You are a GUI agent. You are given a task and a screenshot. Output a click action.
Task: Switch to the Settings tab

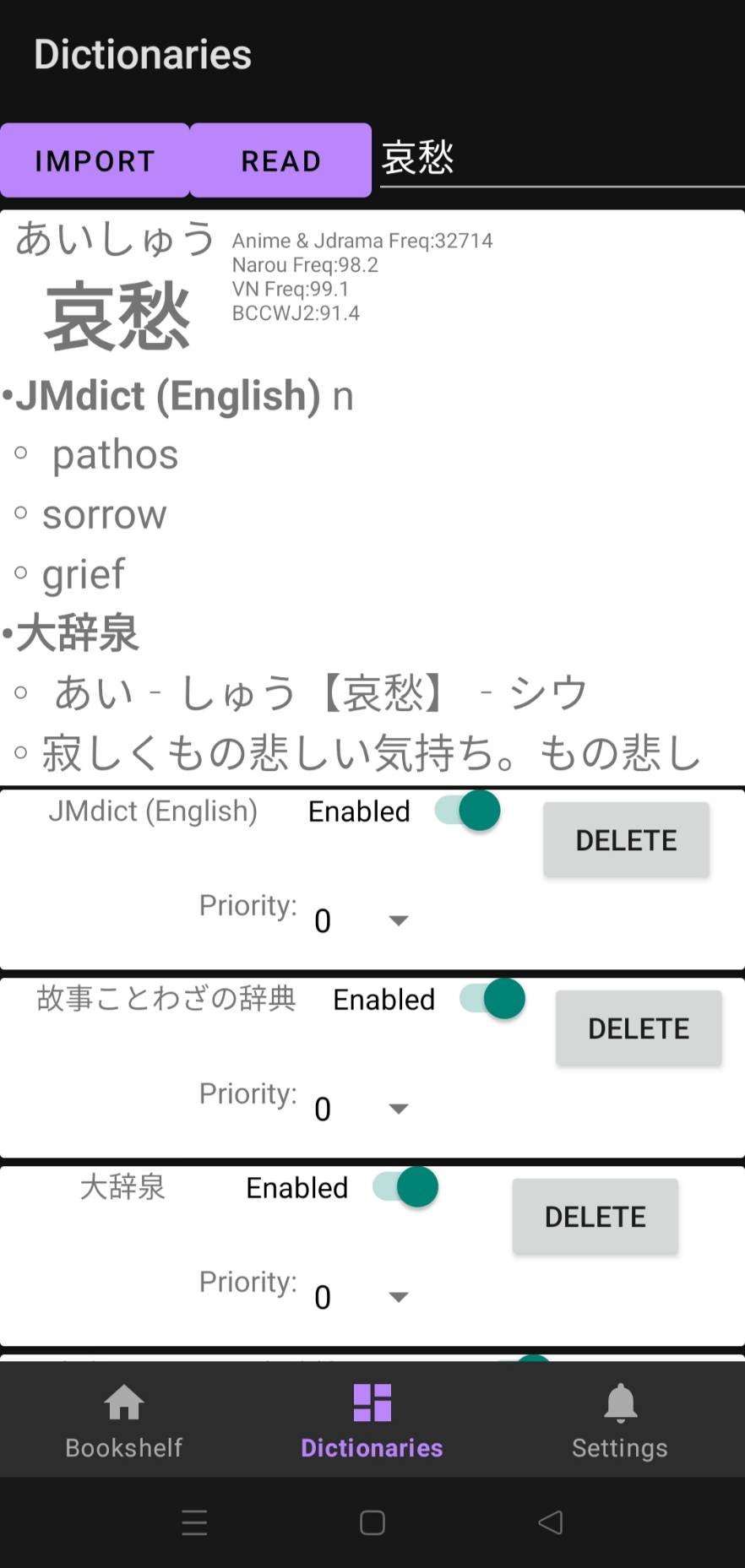pos(620,1421)
